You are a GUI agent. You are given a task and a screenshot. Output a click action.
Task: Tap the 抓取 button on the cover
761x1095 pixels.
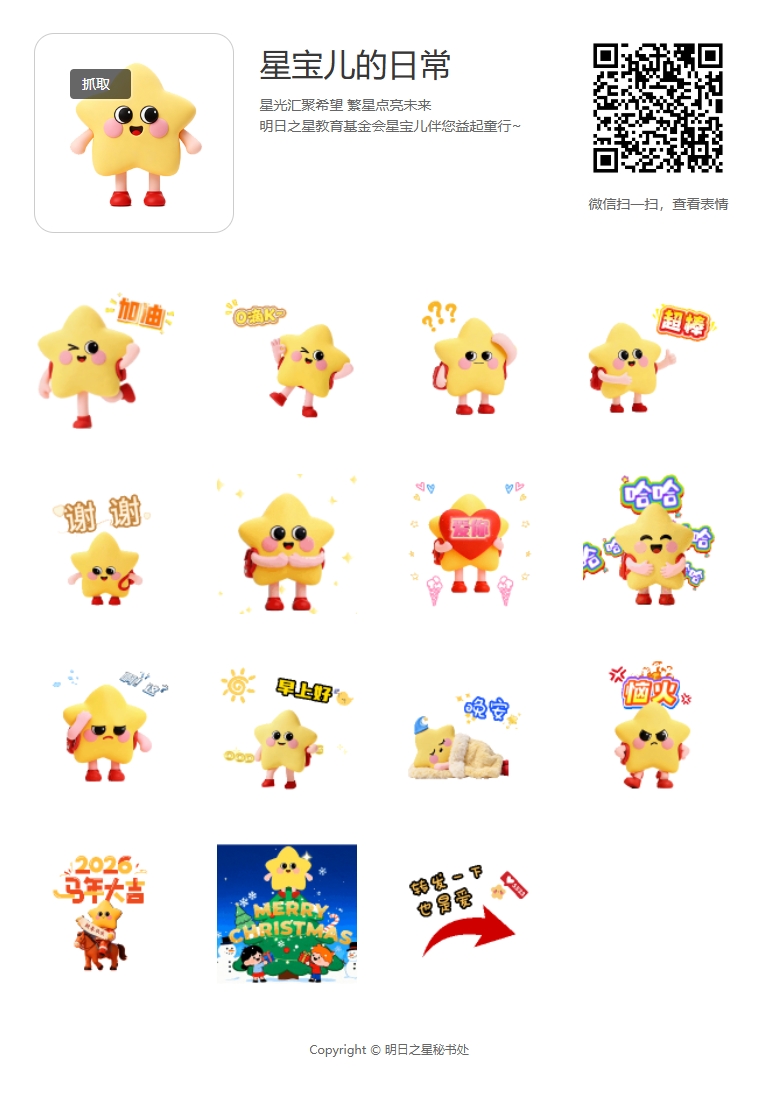pyautogui.click(x=100, y=85)
